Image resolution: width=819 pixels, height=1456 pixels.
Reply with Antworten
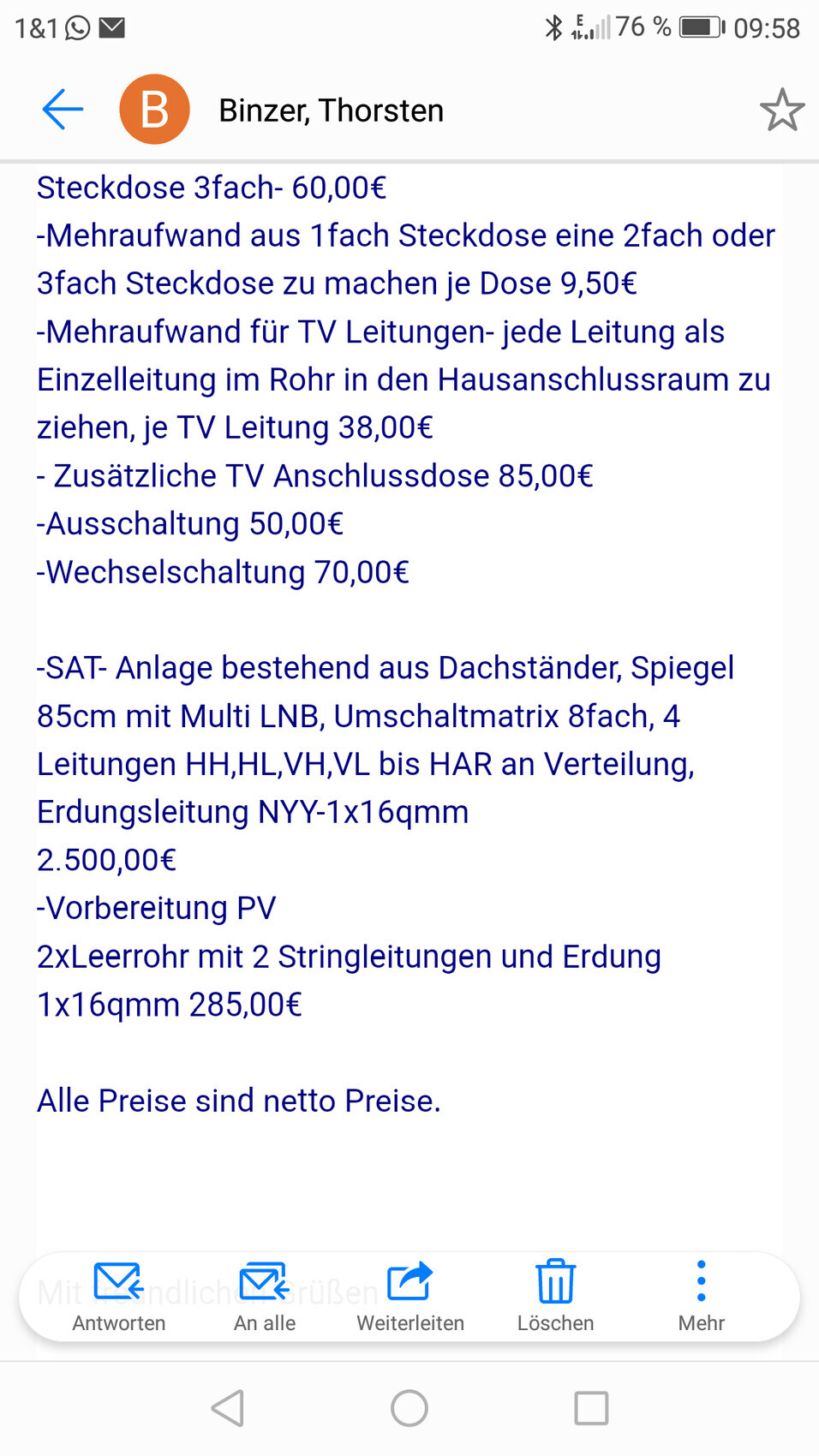[x=118, y=1296]
